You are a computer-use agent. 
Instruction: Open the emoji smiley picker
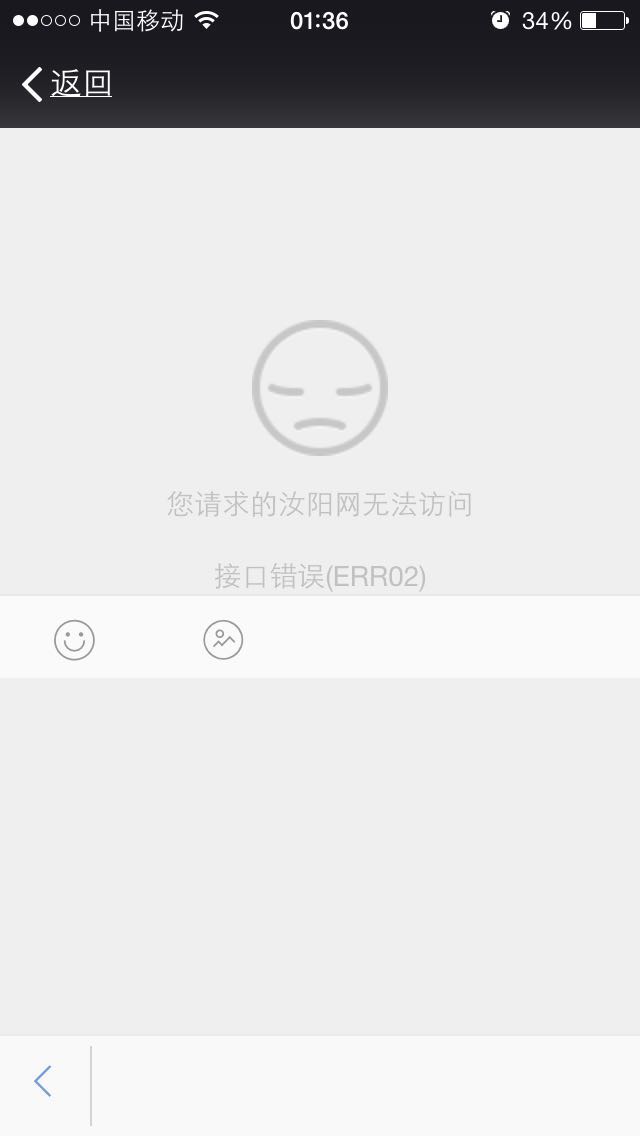pos(74,639)
